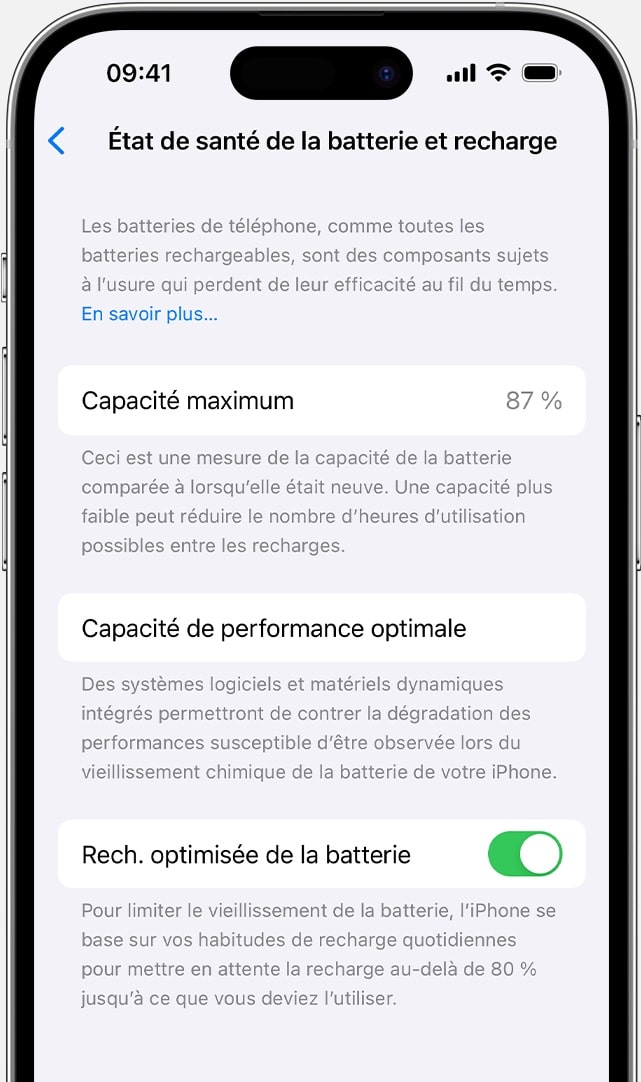Disable Rech. optimisée de la batterie
Viewport: 641px width, 1082px height.
pos(524,854)
